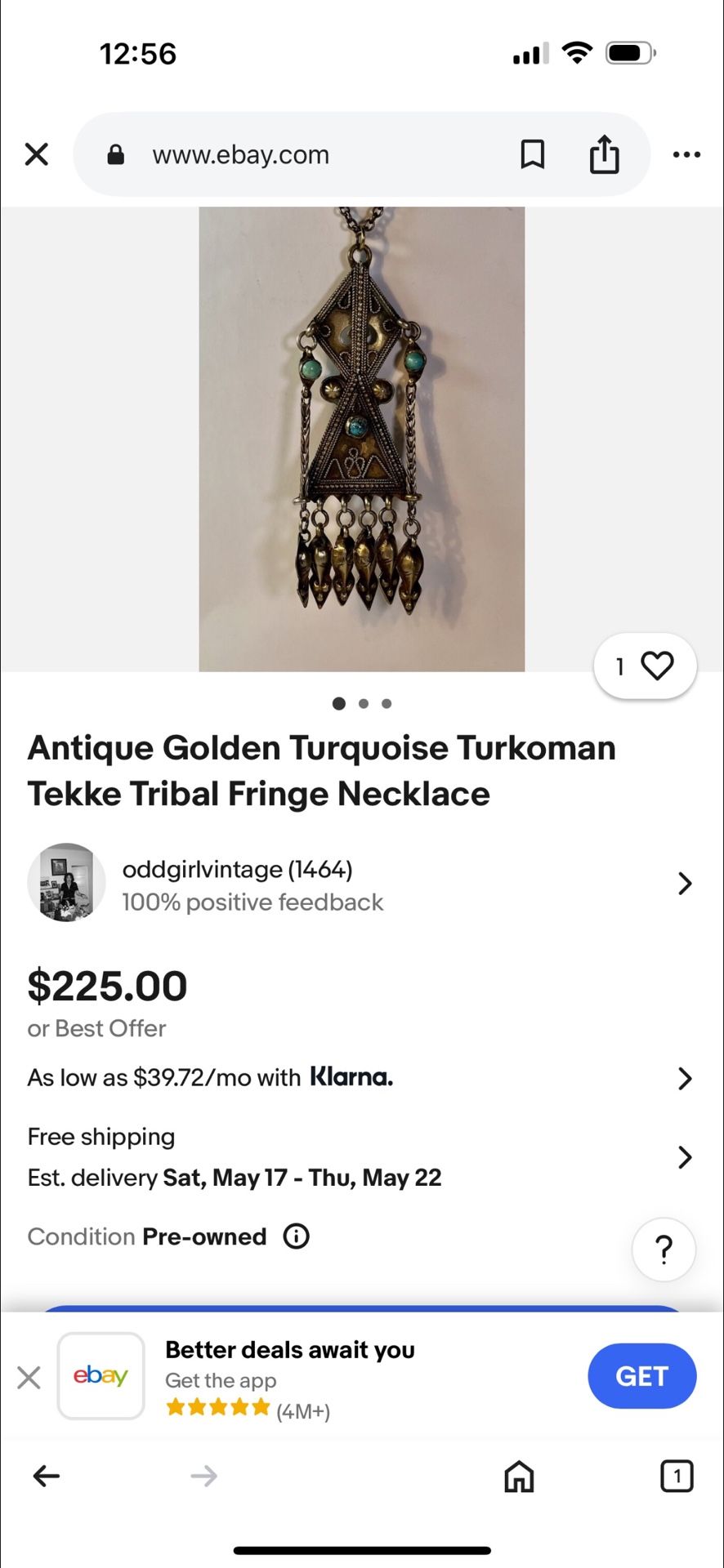Screen dimensions: 724x1568
Task: Go to the browser home screen
Action: pos(518,1476)
